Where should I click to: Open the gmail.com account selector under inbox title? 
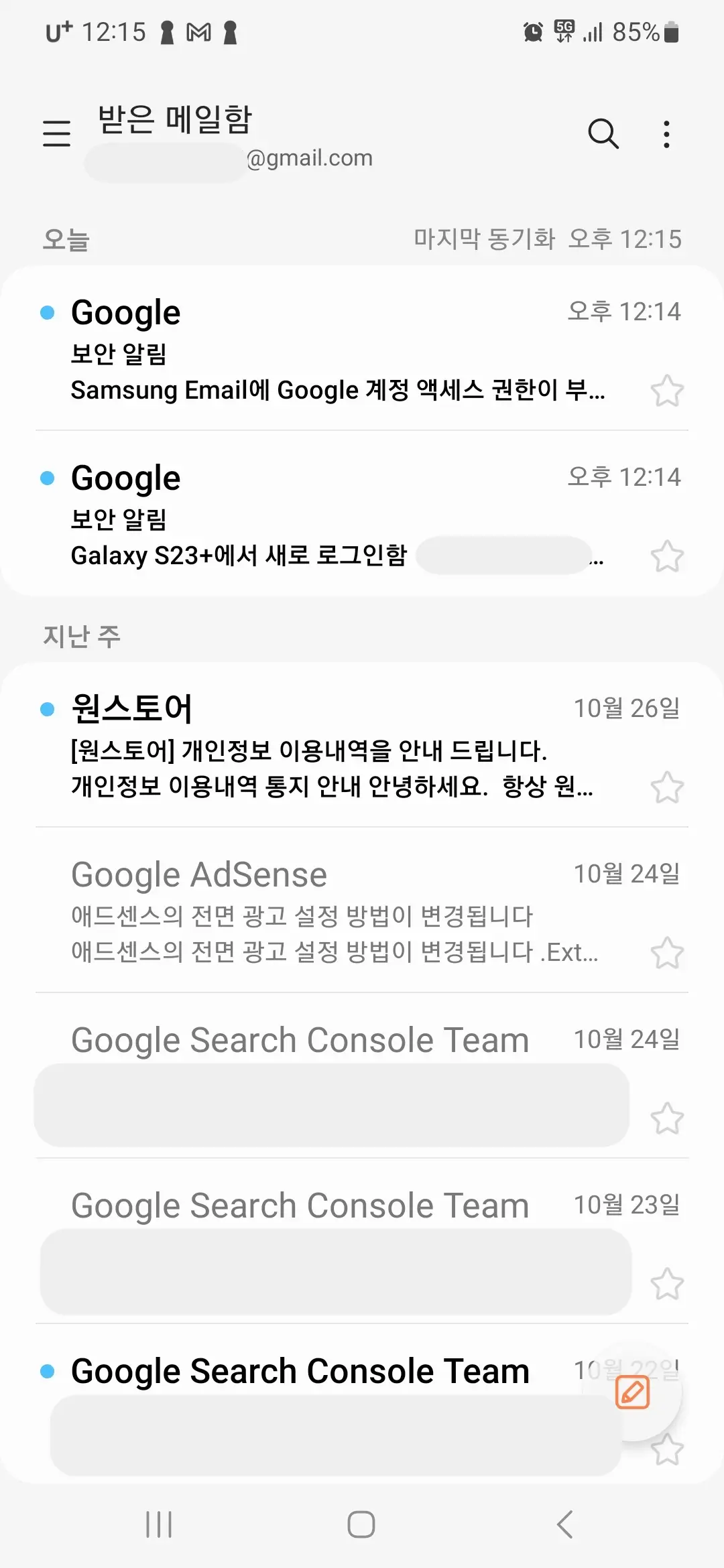(x=228, y=157)
